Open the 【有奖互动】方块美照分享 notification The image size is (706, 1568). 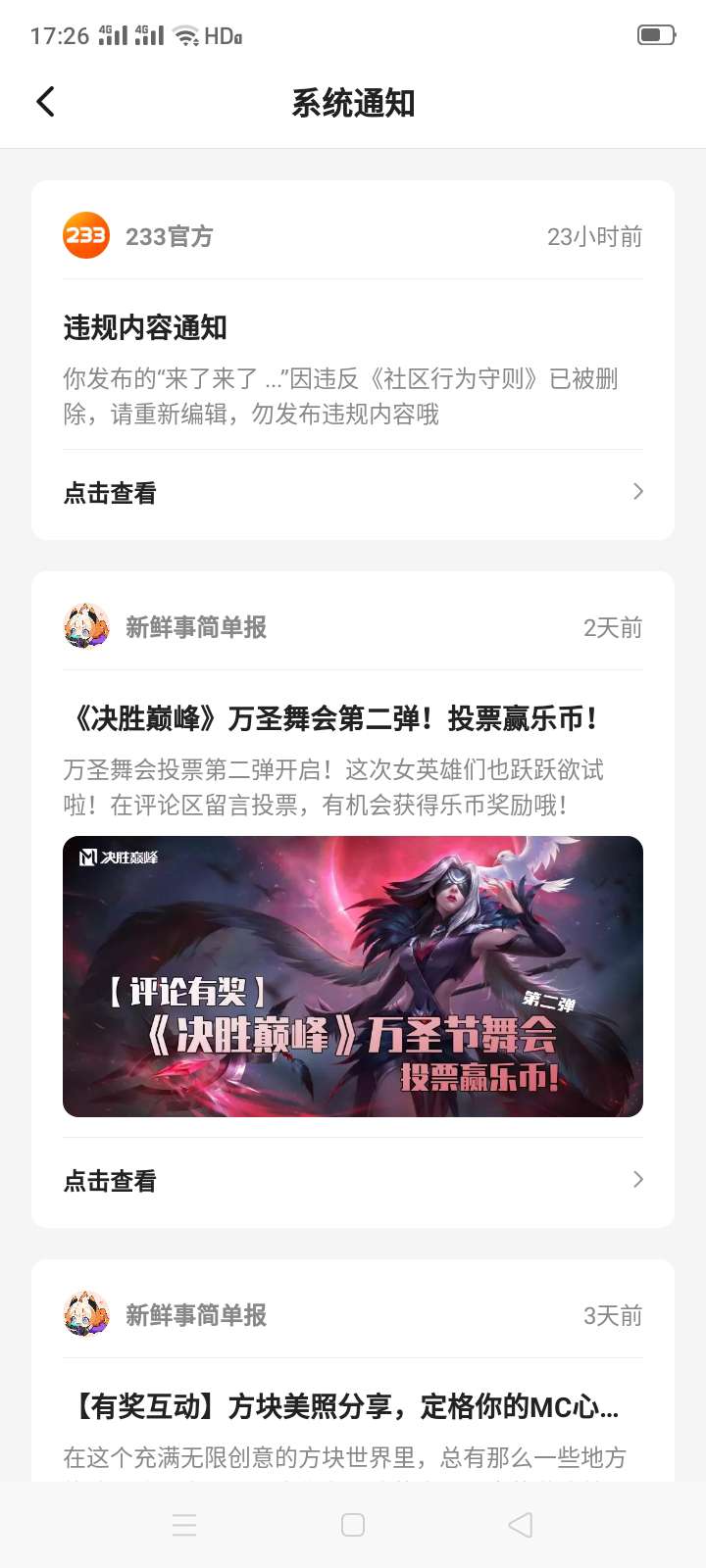[x=343, y=1407]
